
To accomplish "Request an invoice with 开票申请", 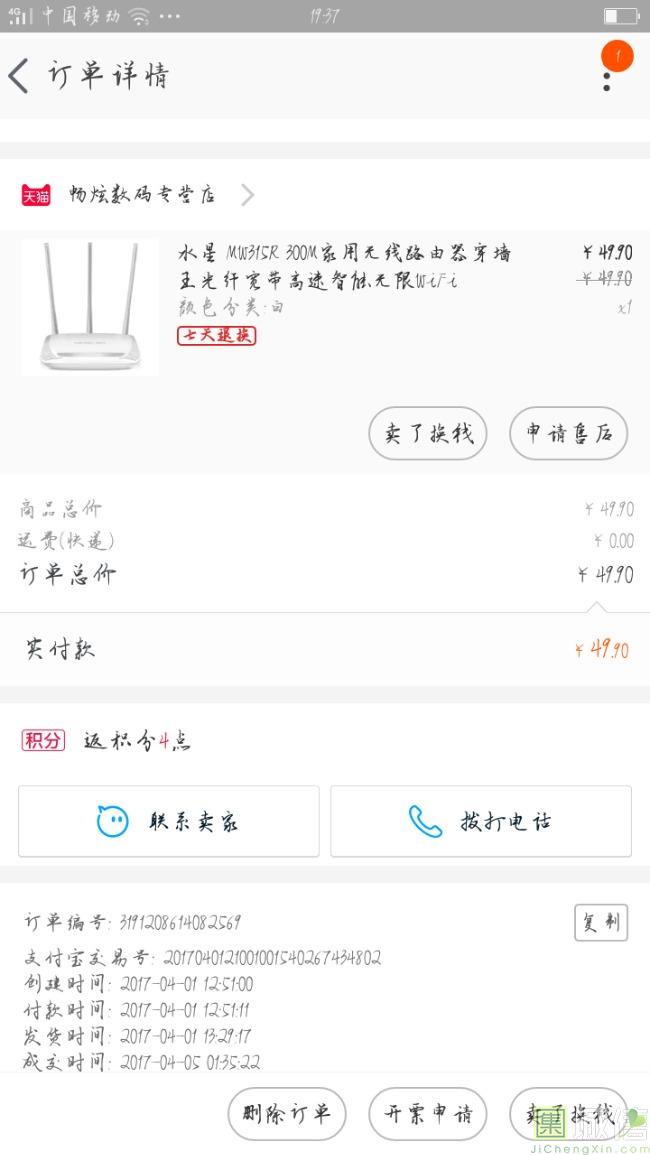I will (427, 1114).
